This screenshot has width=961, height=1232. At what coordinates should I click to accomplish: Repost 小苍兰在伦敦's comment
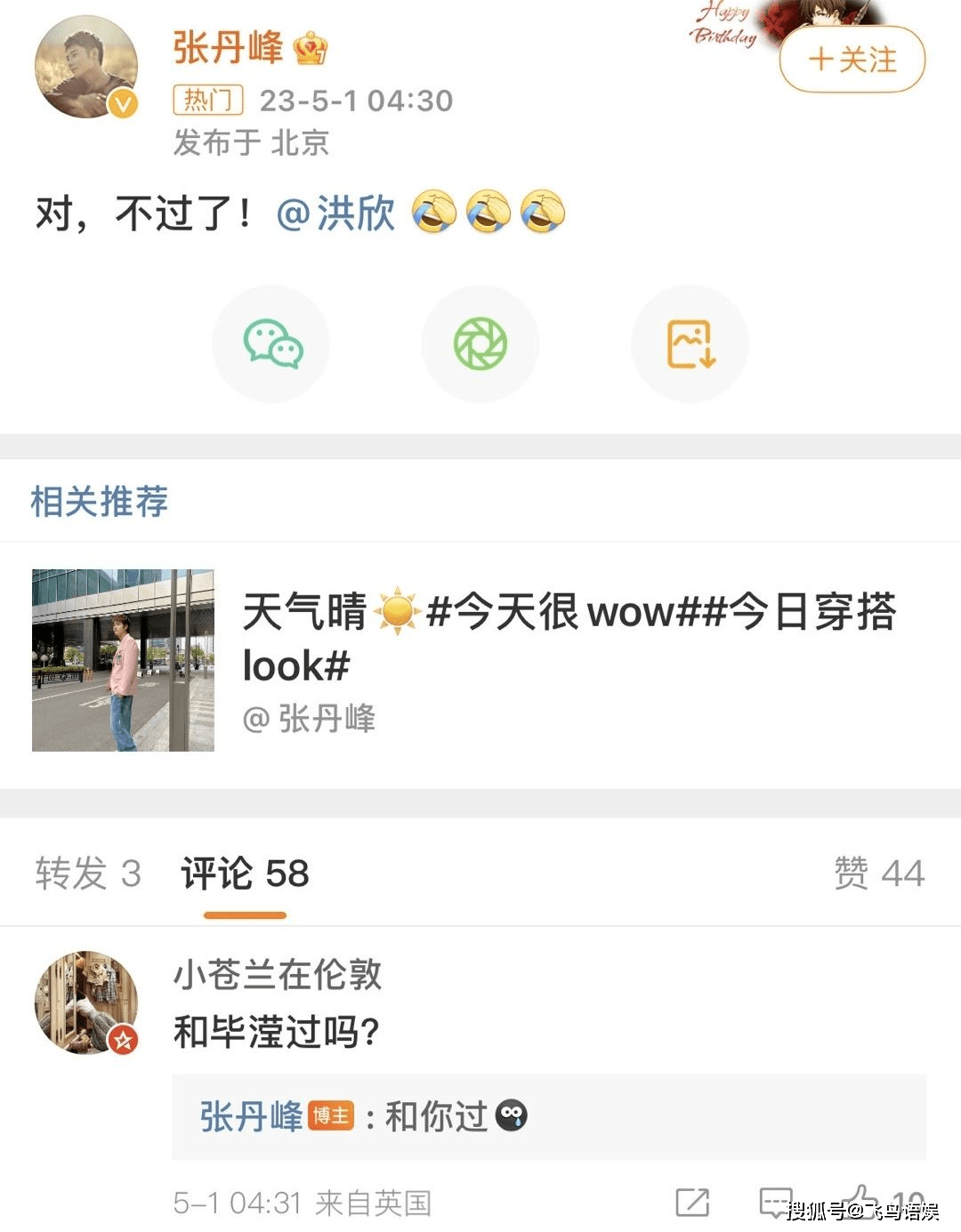pyautogui.click(x=692, y=1202)
